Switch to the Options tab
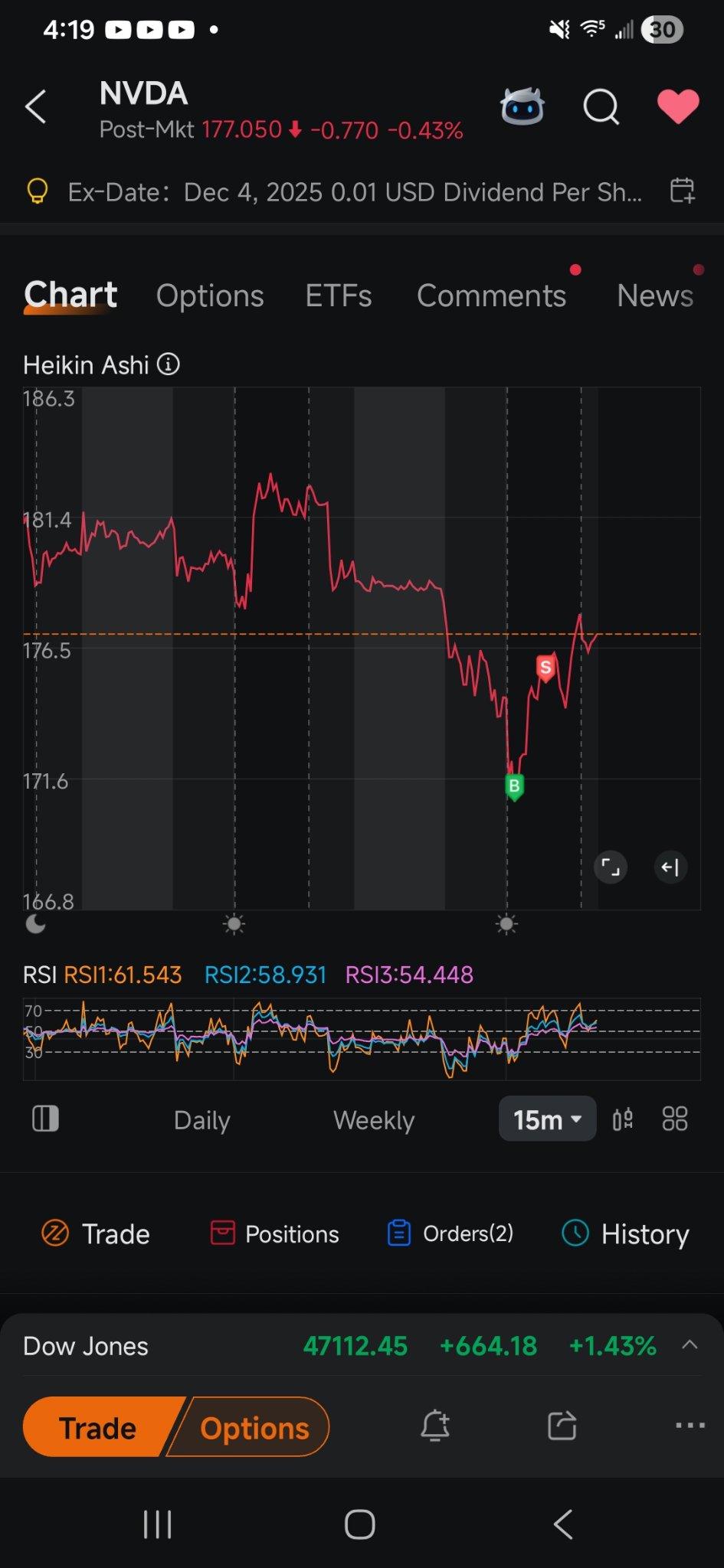This screenshot has height=1568, width=724. [x=209, y=296]
